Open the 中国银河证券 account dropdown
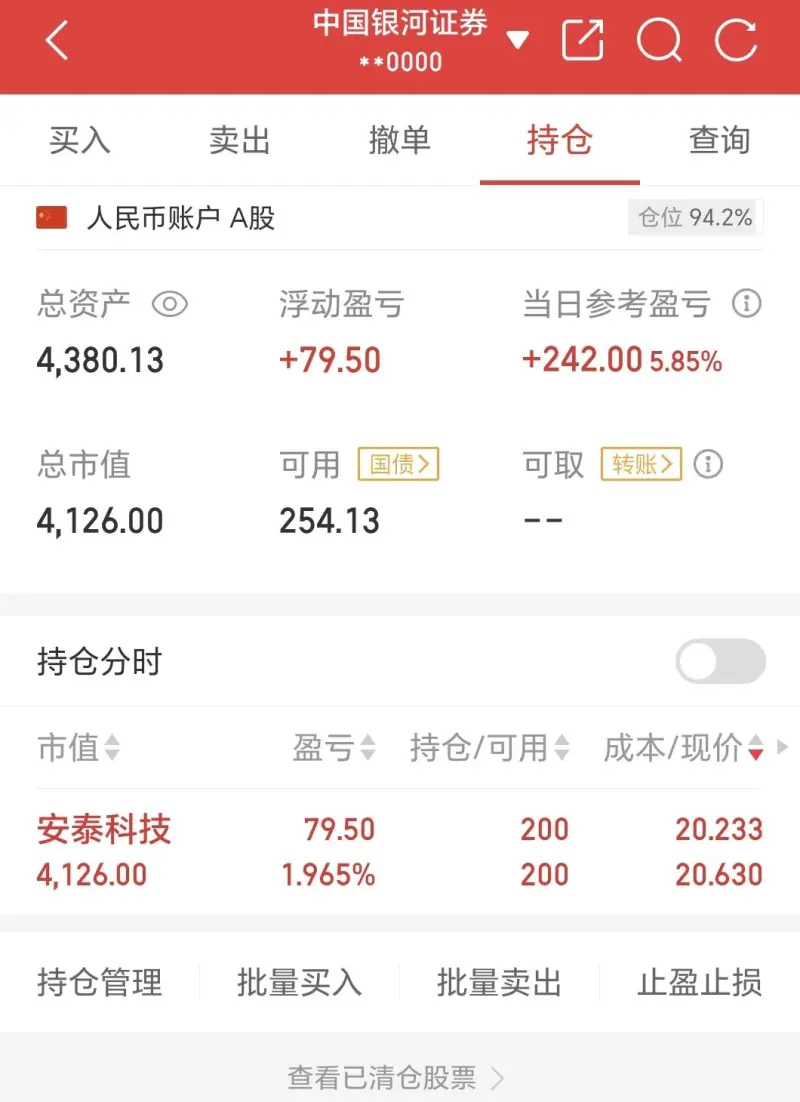 click(517, 41)
